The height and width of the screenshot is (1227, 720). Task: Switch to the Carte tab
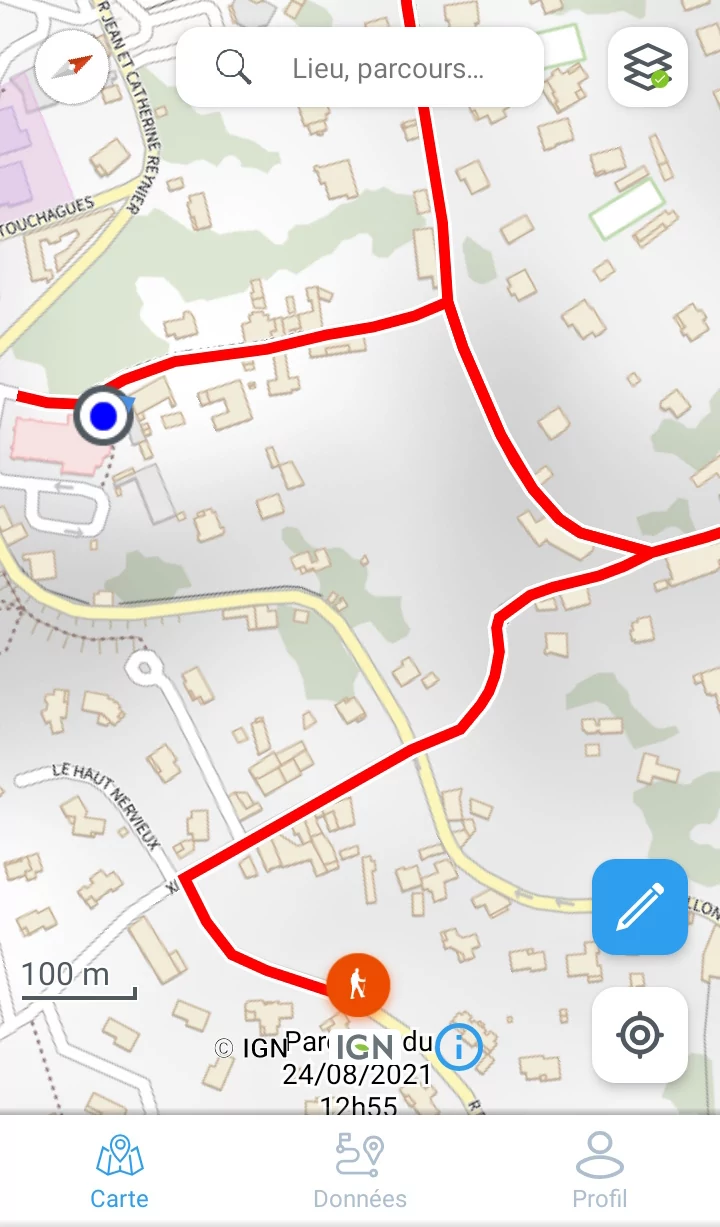click(120, 1171)
